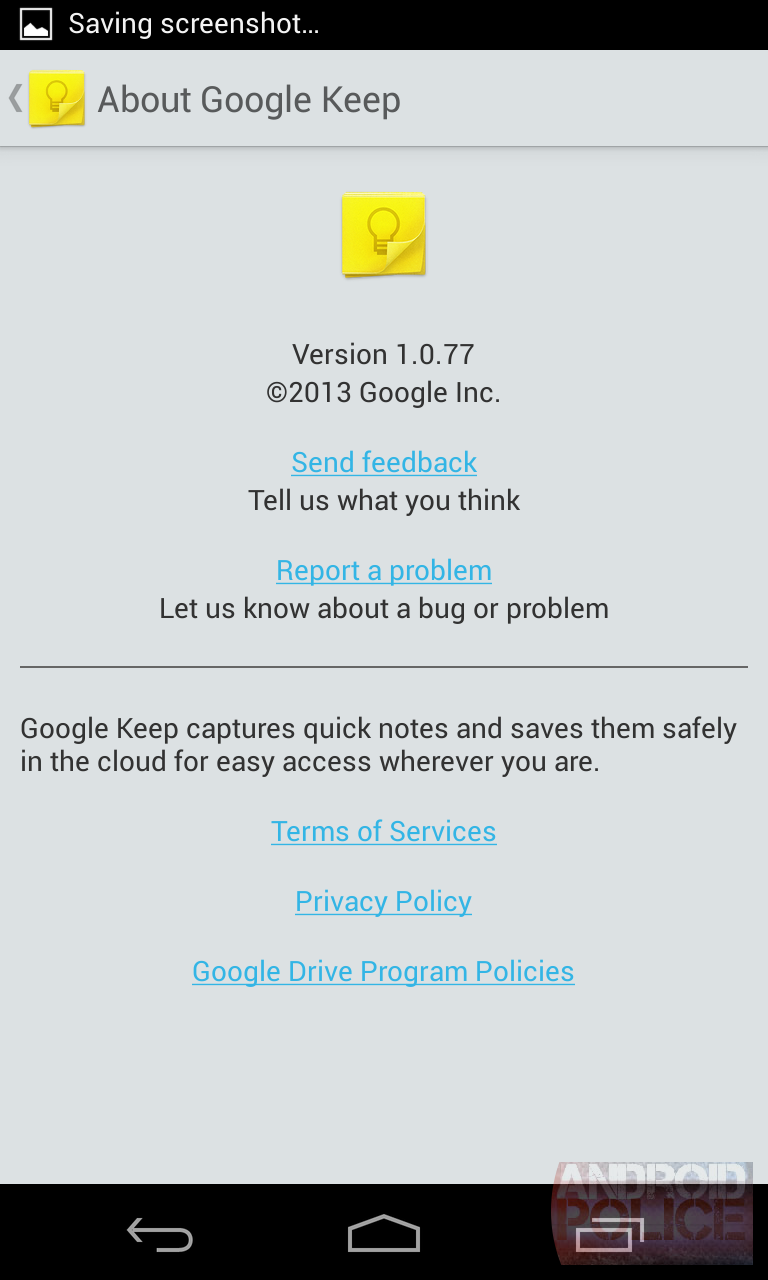Tap the Android Police watermark image

point(651,1213)
